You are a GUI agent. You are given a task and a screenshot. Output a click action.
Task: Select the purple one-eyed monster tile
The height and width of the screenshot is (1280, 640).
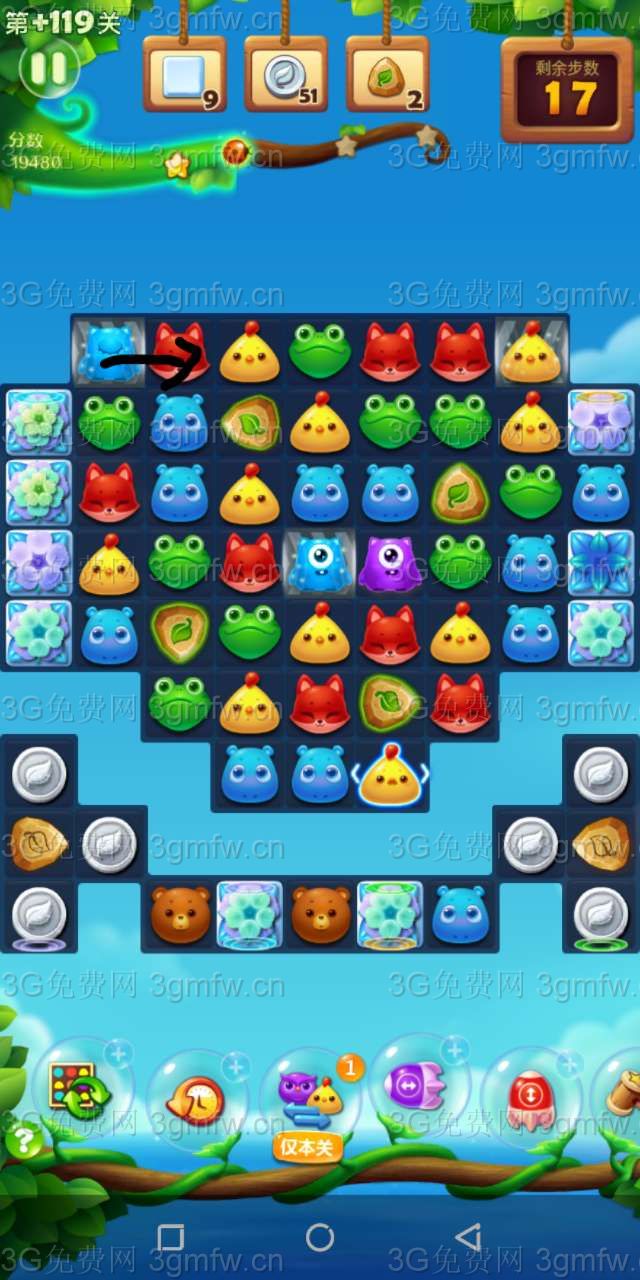[389, 563]
